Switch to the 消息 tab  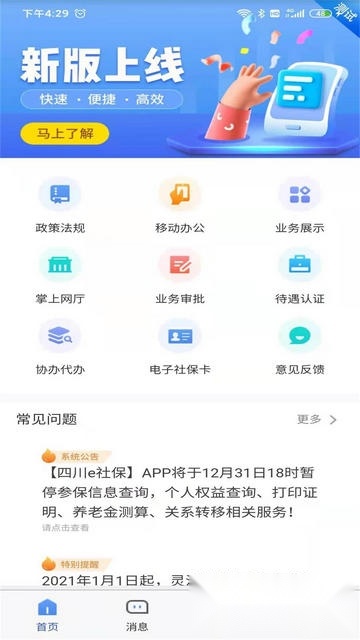coord(137,616)
